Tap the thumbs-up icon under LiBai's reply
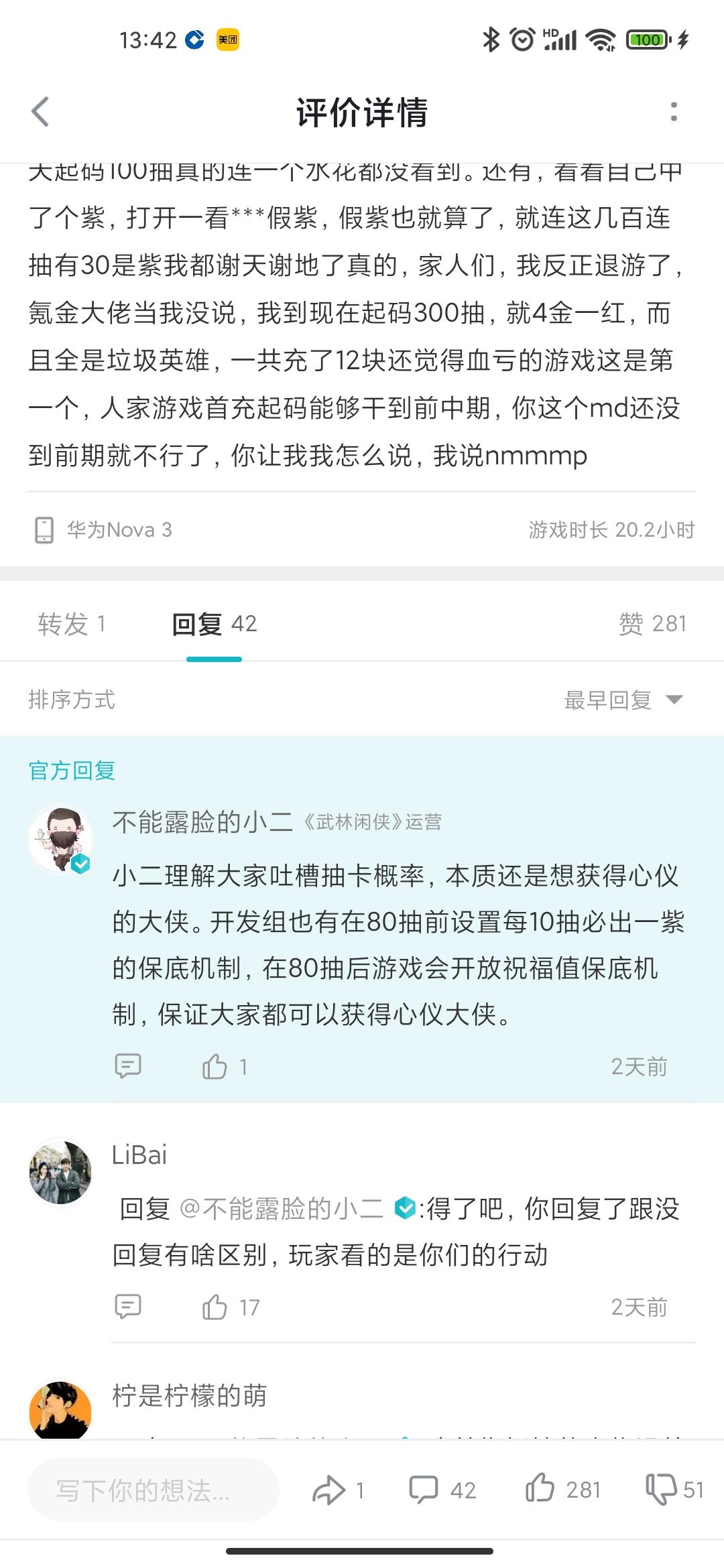 coord(216,1305)
